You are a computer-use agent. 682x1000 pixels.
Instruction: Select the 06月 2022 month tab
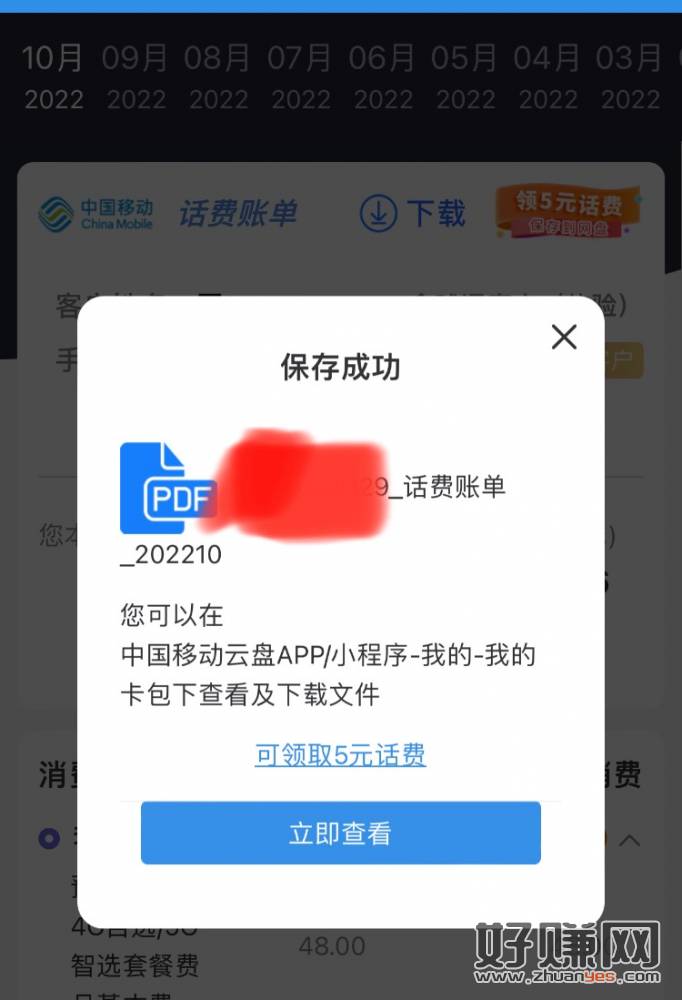coord(383,77)
